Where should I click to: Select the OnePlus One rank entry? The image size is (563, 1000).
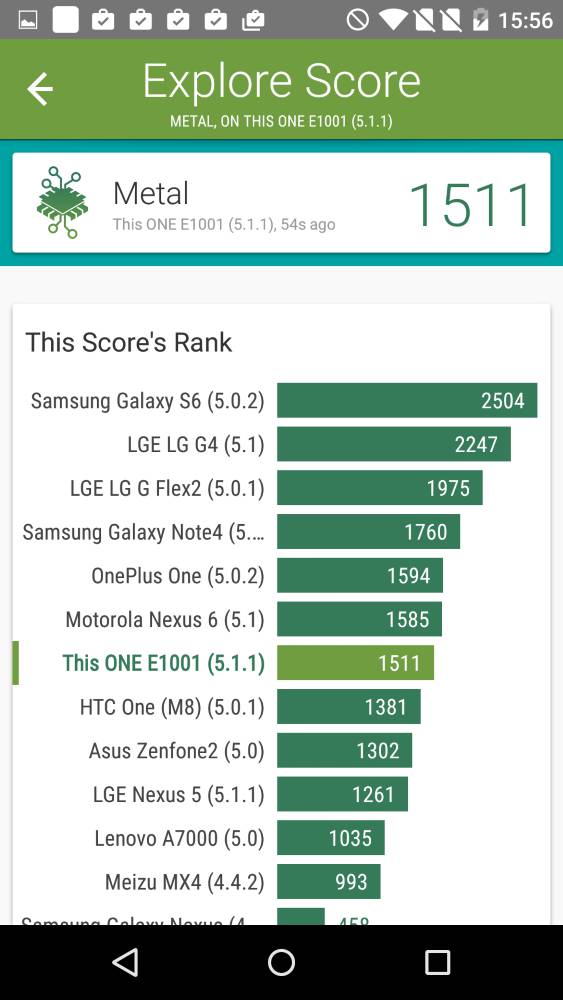tap(281, 575)
